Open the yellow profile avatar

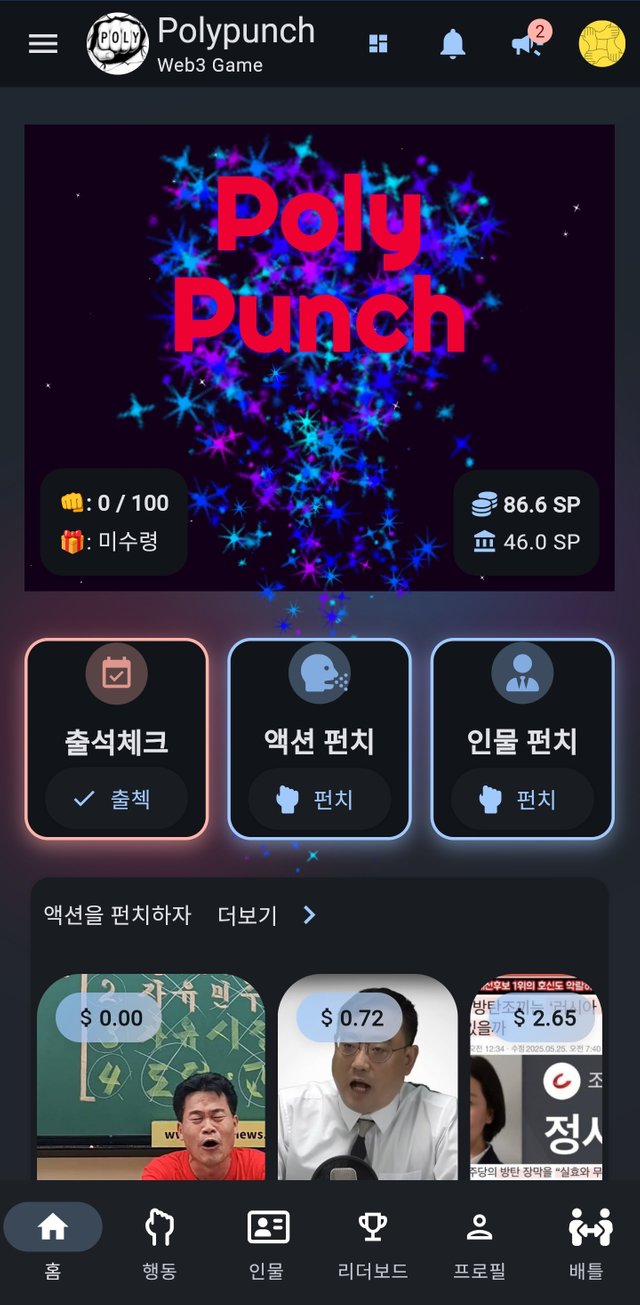point(602,44)
